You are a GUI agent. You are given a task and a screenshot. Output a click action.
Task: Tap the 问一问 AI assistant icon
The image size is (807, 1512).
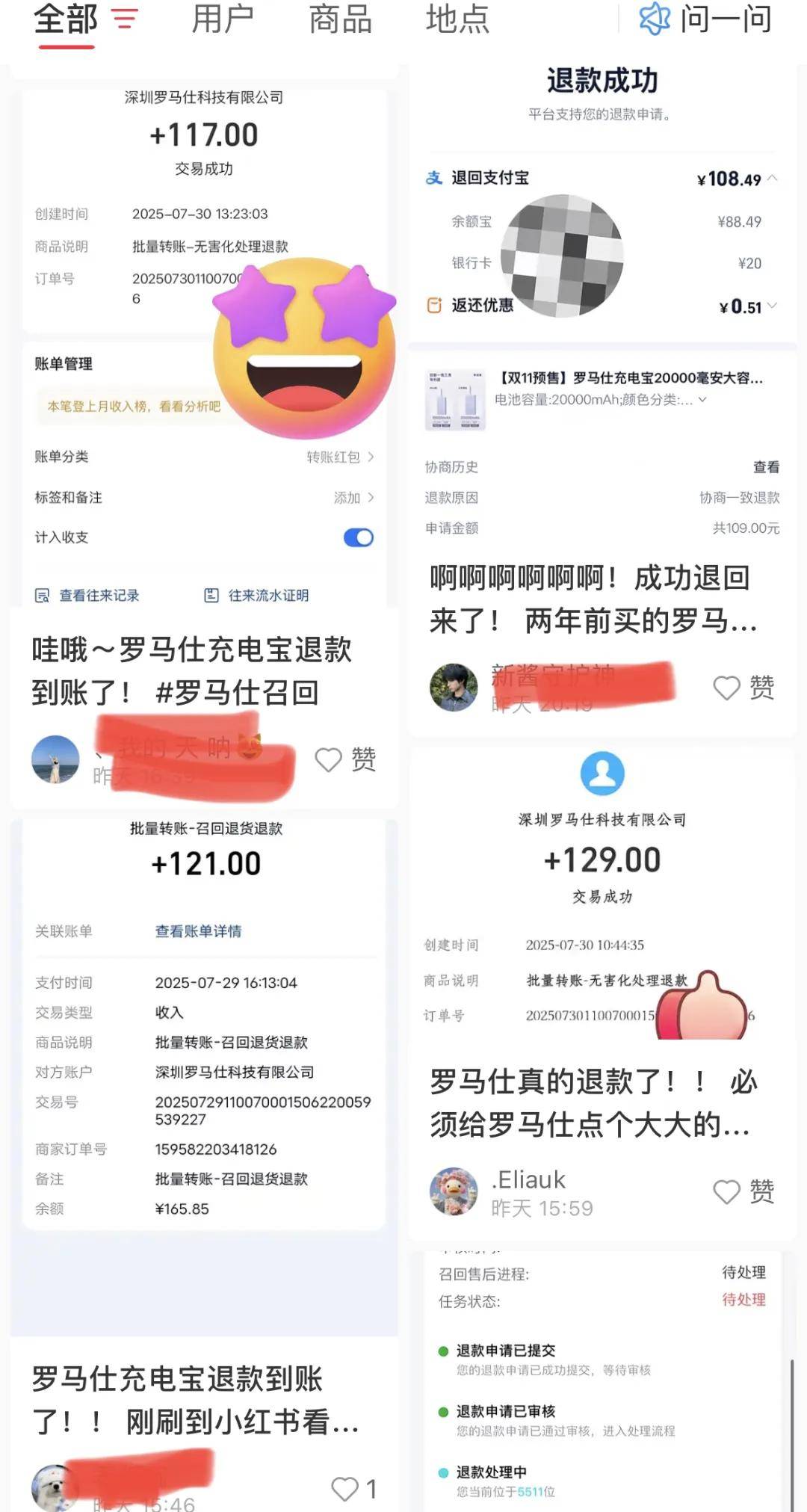[655, 19]
